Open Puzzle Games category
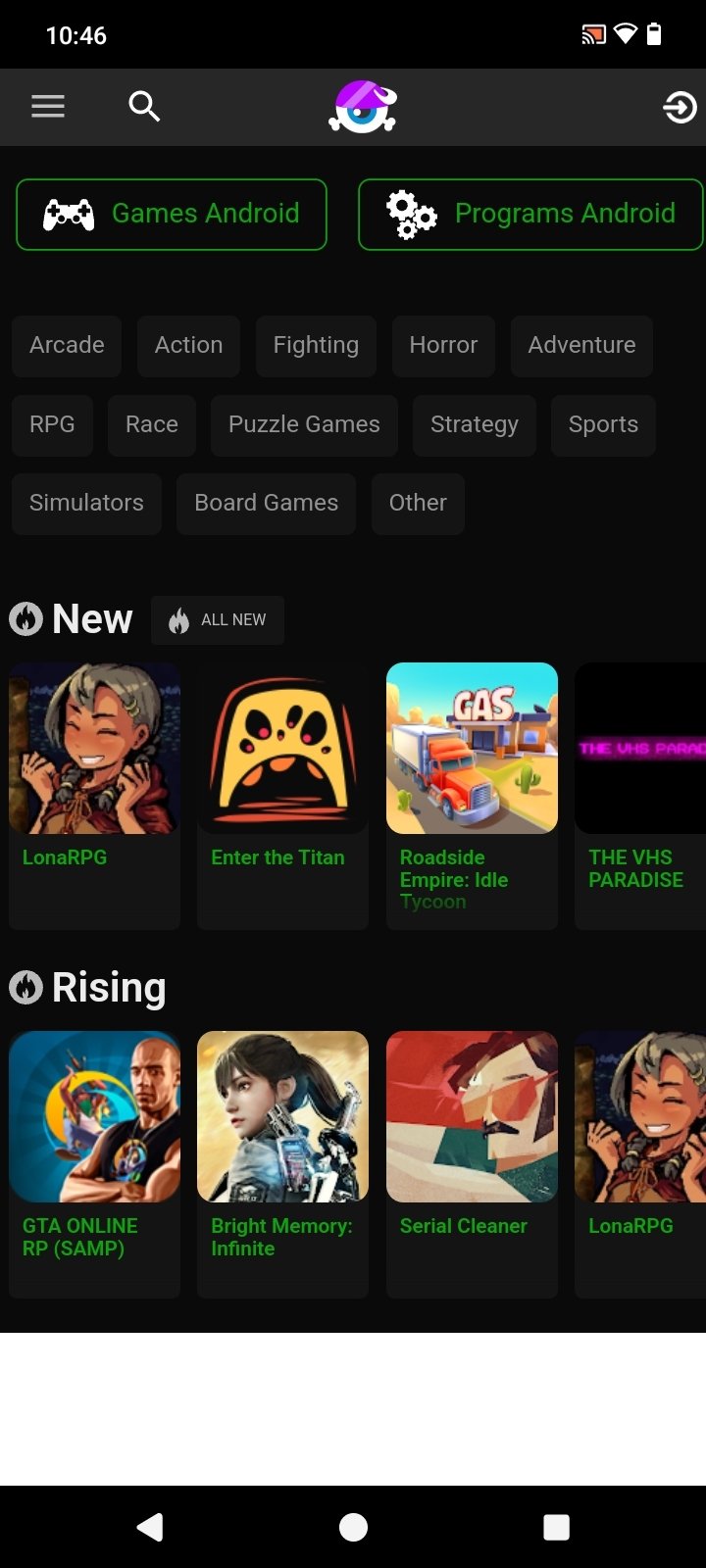 (304, 424)
